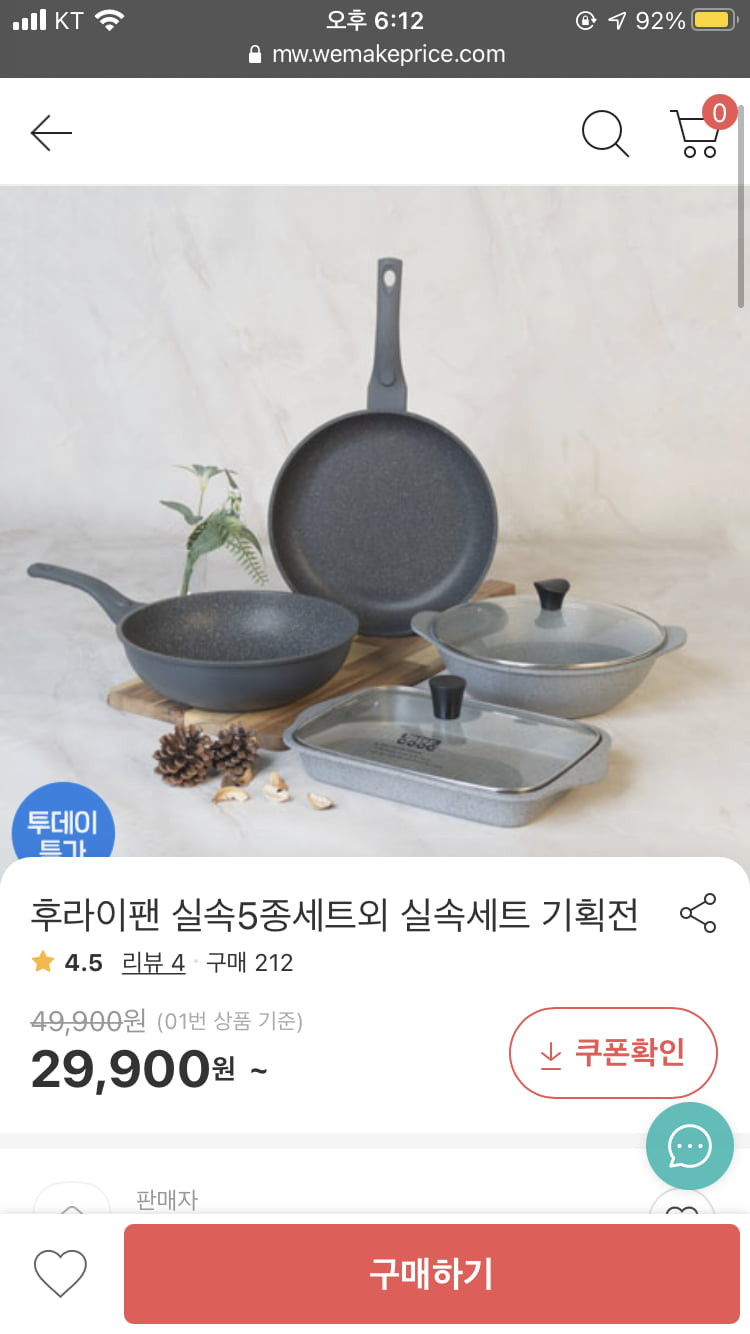This screenshot has height=1334, width=750.
Task: Tap the 쿠폰확인 coupon button
Action: click(613, 1053)
